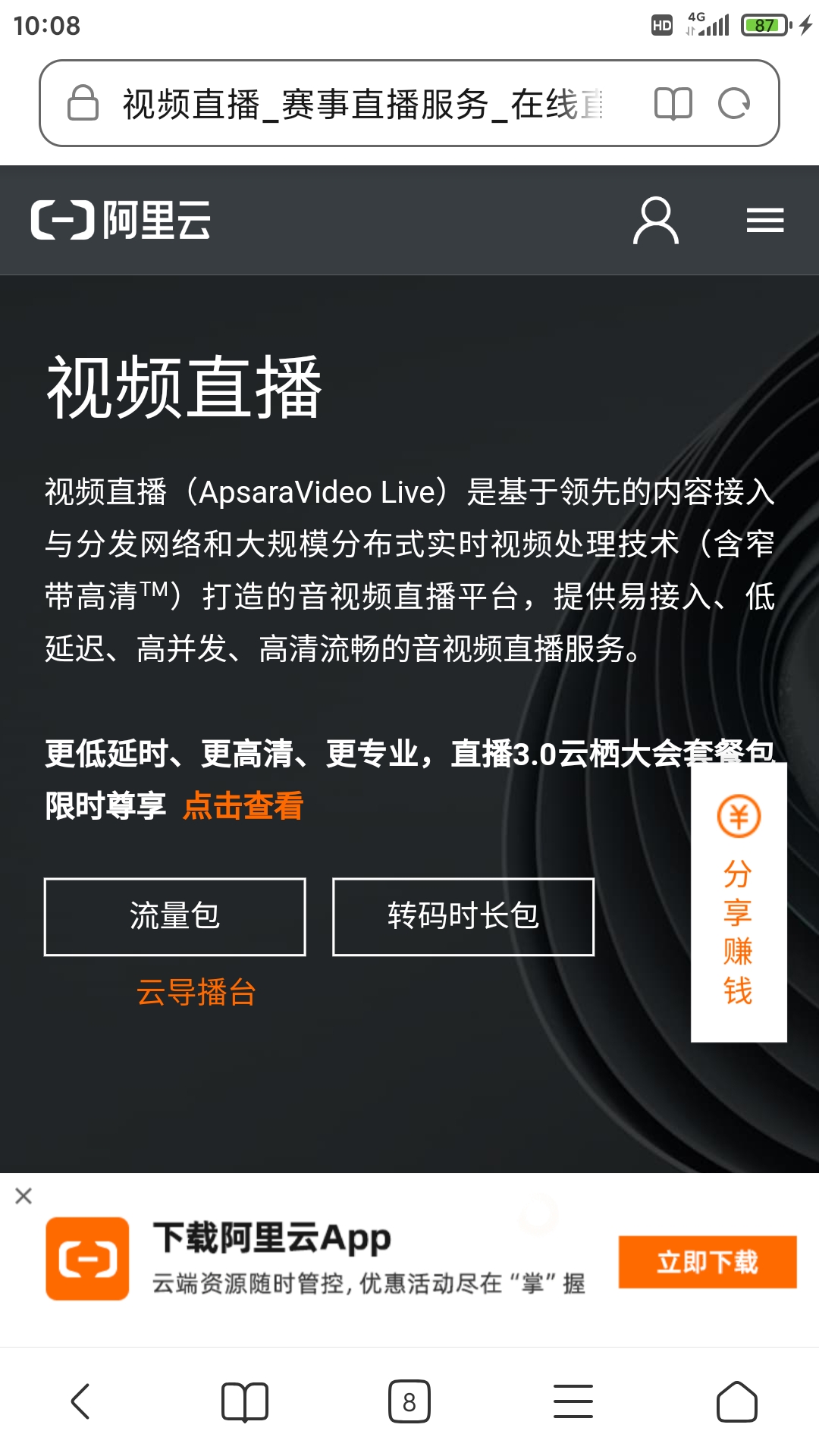Open the Aliyun hamburger menu

tap(764, 221)
